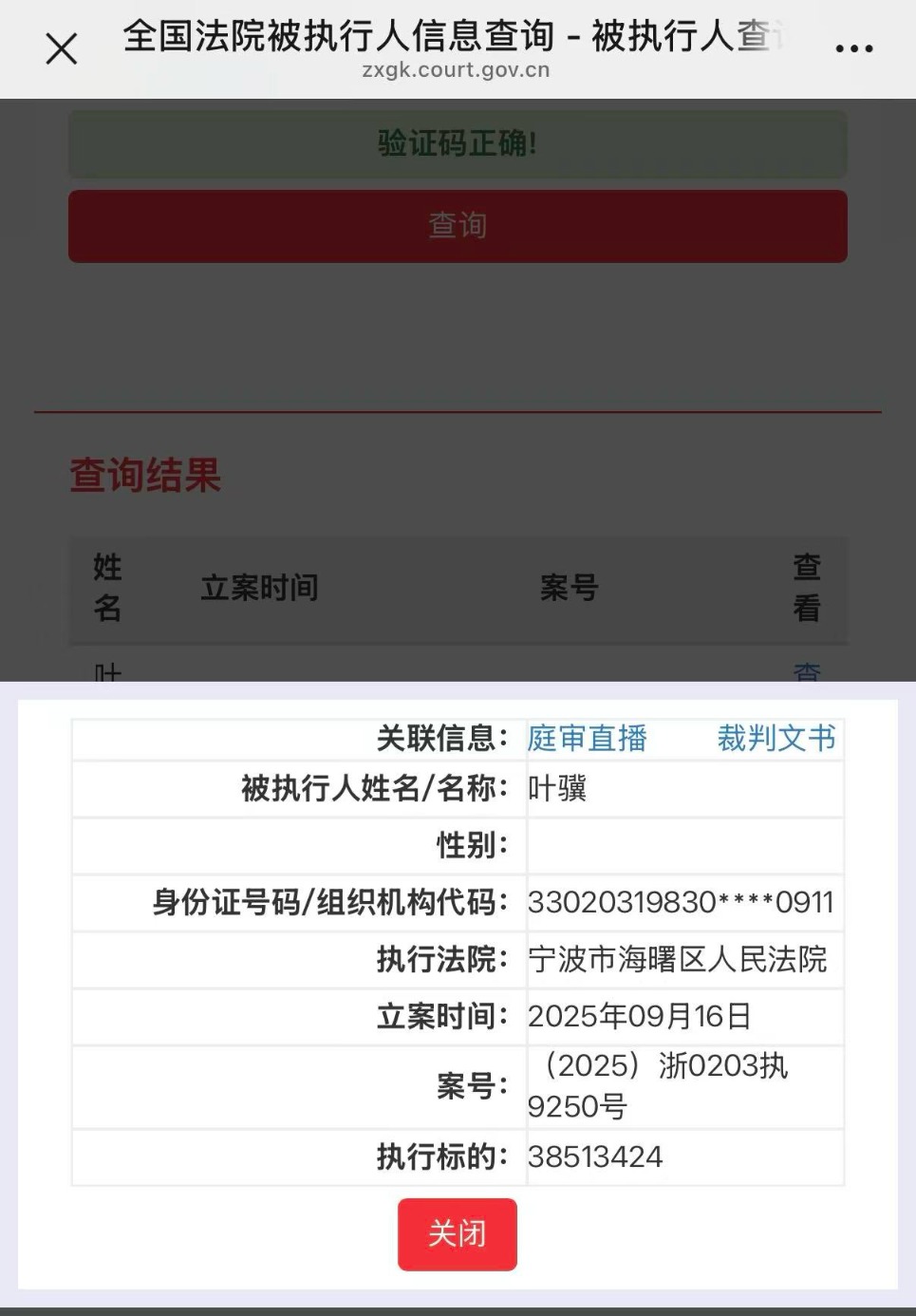The height and width of the screenshot is (1316, 916).
Task: Close the web page with the X icon
Action: pos(62,48)
